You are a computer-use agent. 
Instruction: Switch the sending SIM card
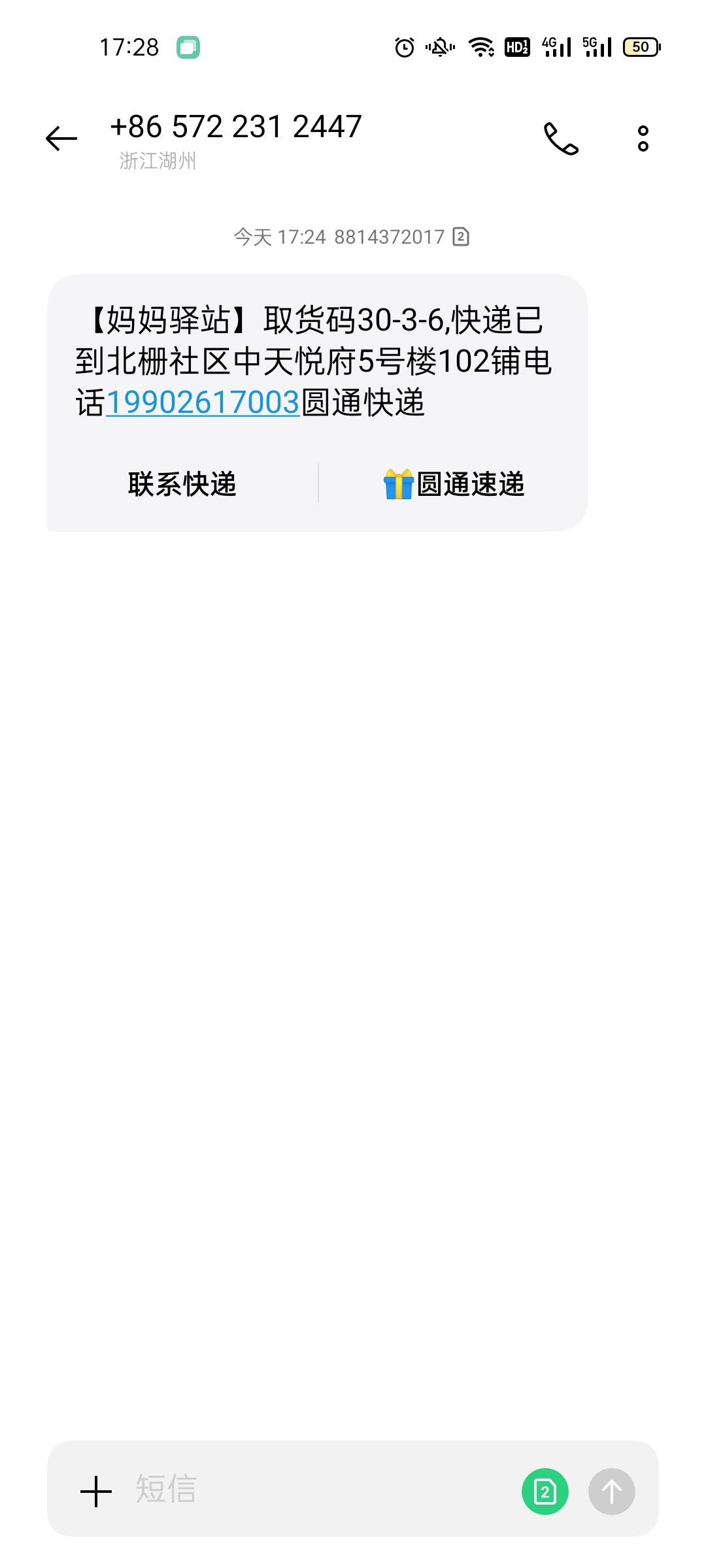coord(545,1492)
